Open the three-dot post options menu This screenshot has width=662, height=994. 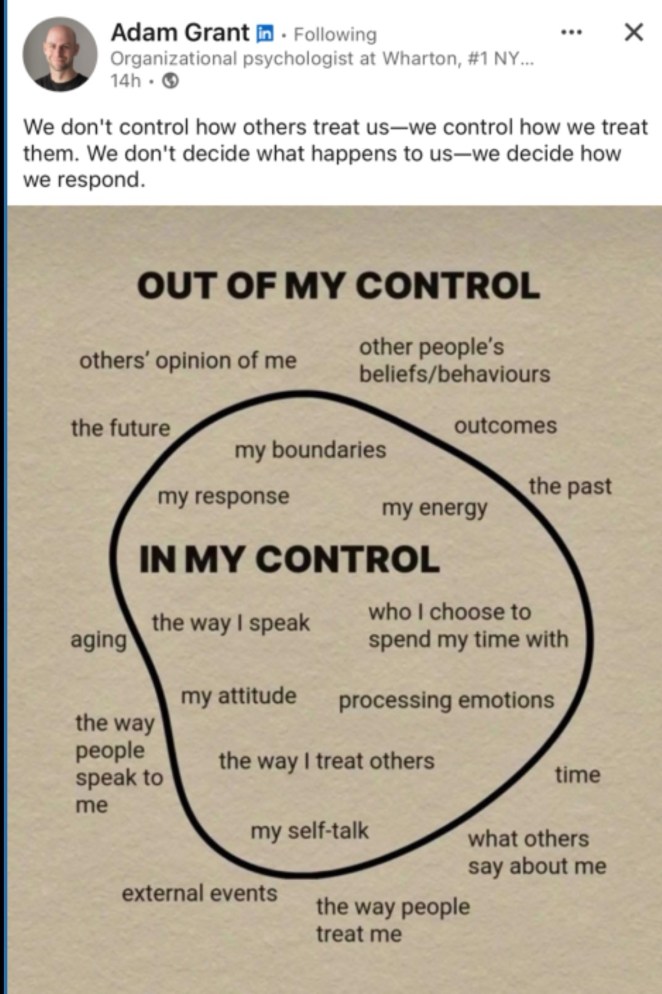[x=571, y=33]
